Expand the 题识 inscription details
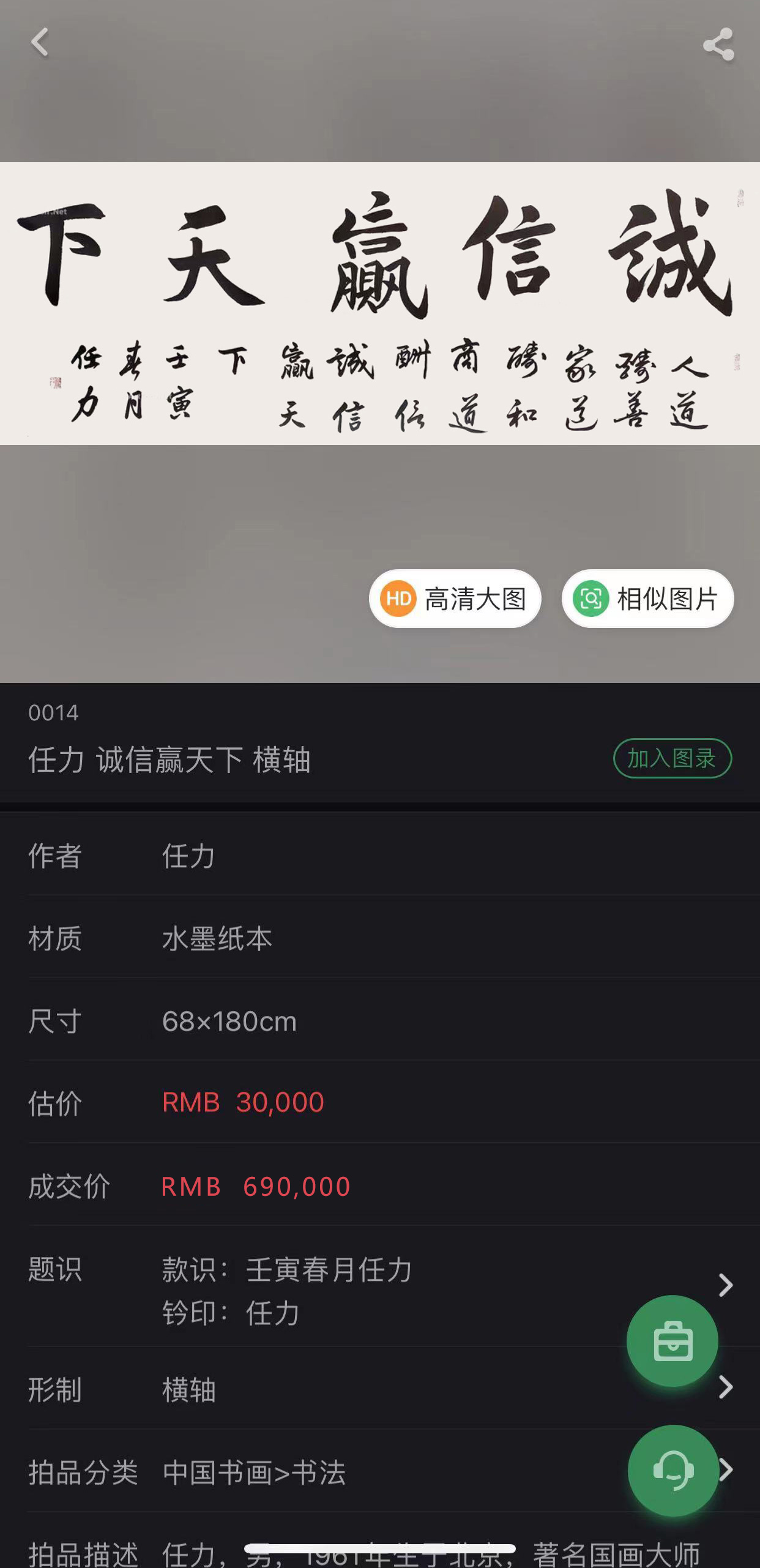Screen dimensions: 760x1568 [x=725, y=1285]
